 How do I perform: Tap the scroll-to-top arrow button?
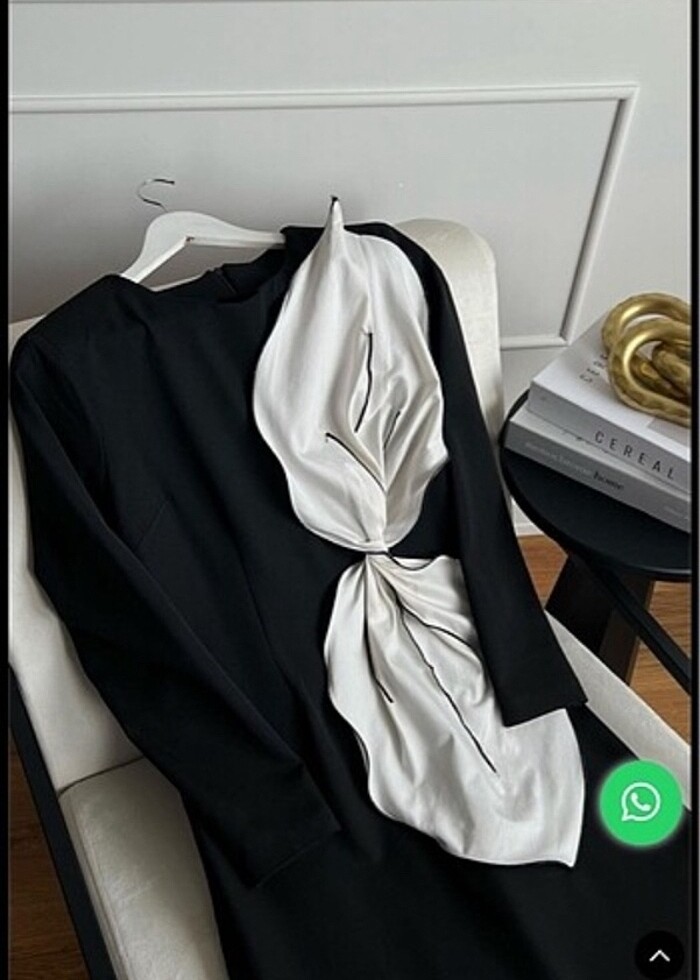[x=659, y=955]
